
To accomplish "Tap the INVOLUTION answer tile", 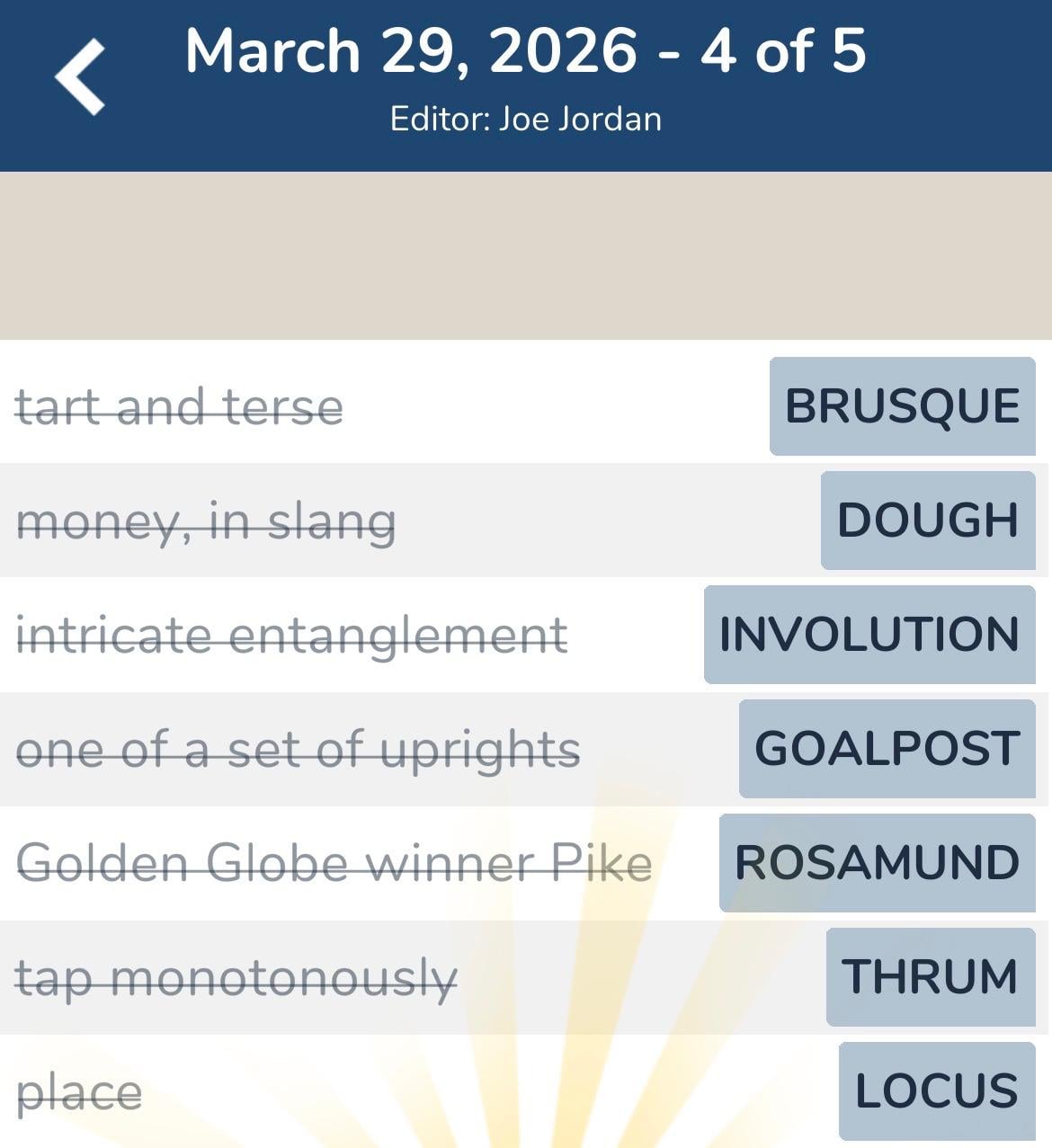I will [x=869, y=635].
